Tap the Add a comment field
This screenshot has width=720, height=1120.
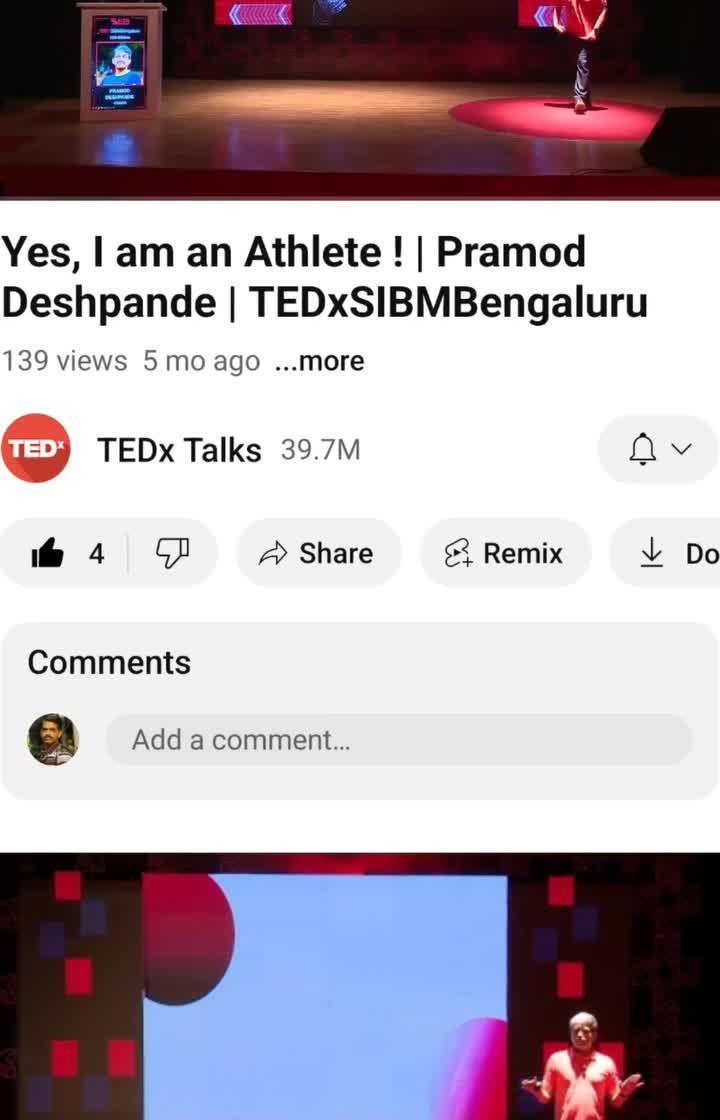399,740
